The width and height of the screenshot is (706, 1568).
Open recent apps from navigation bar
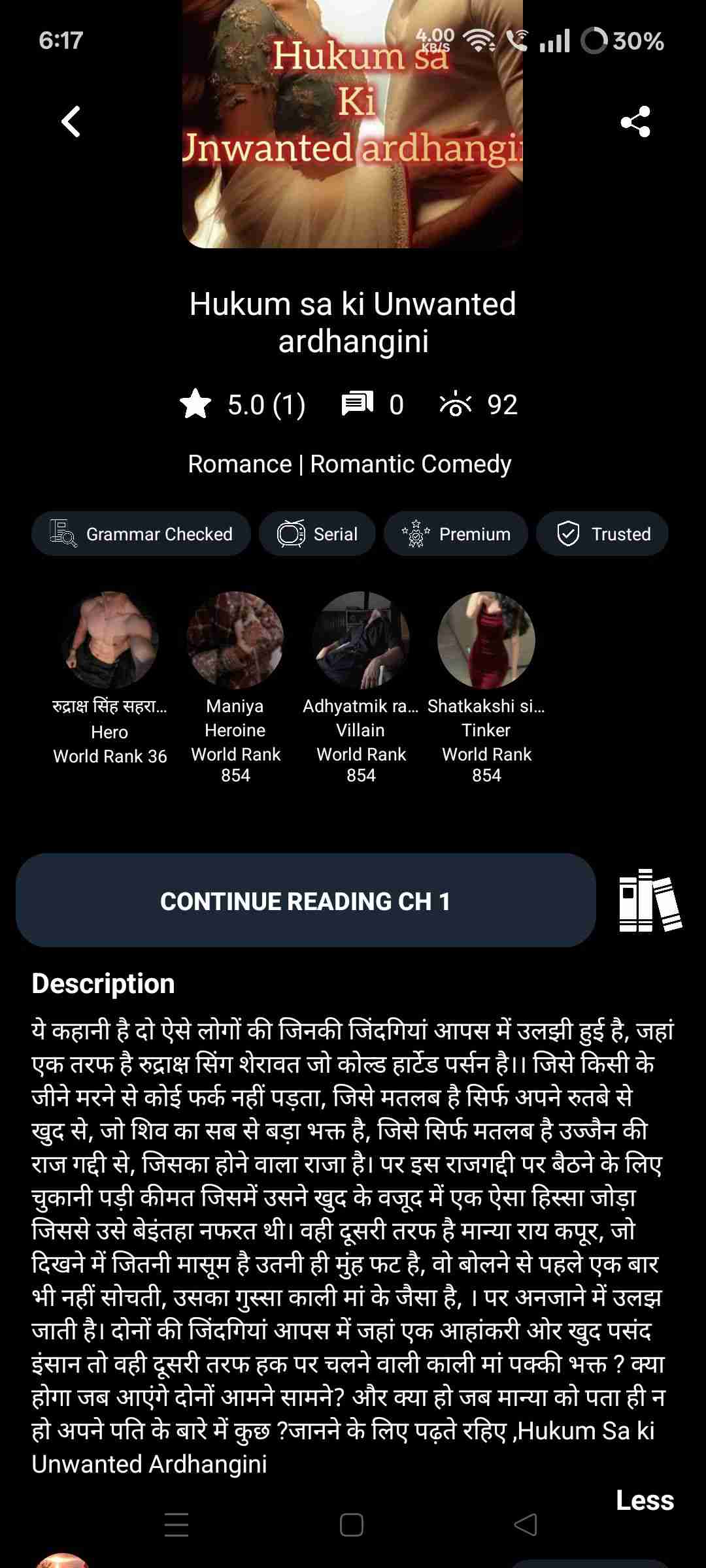point(176,1525)
